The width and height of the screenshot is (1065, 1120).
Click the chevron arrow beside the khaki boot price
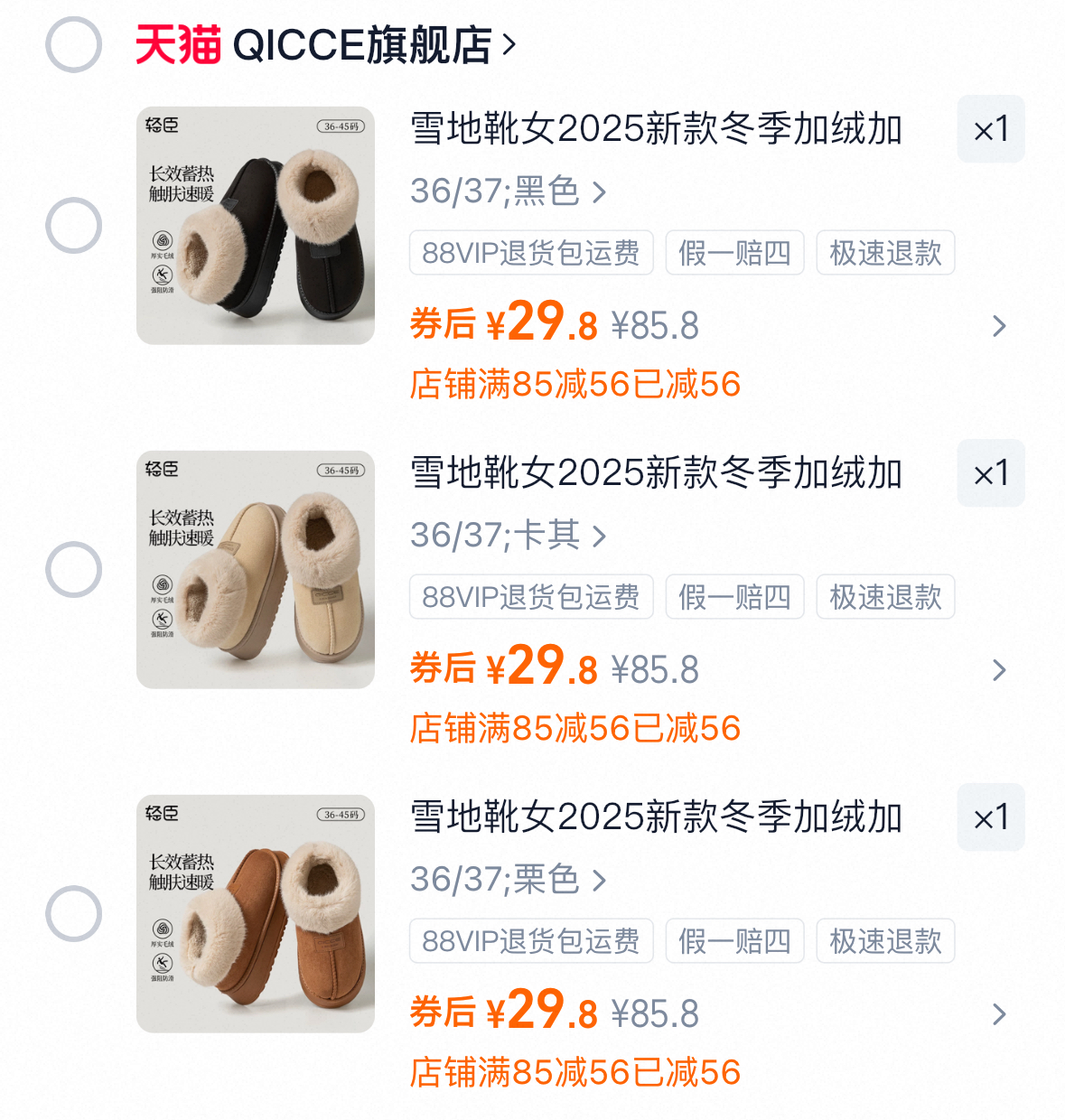coord(999,670)
